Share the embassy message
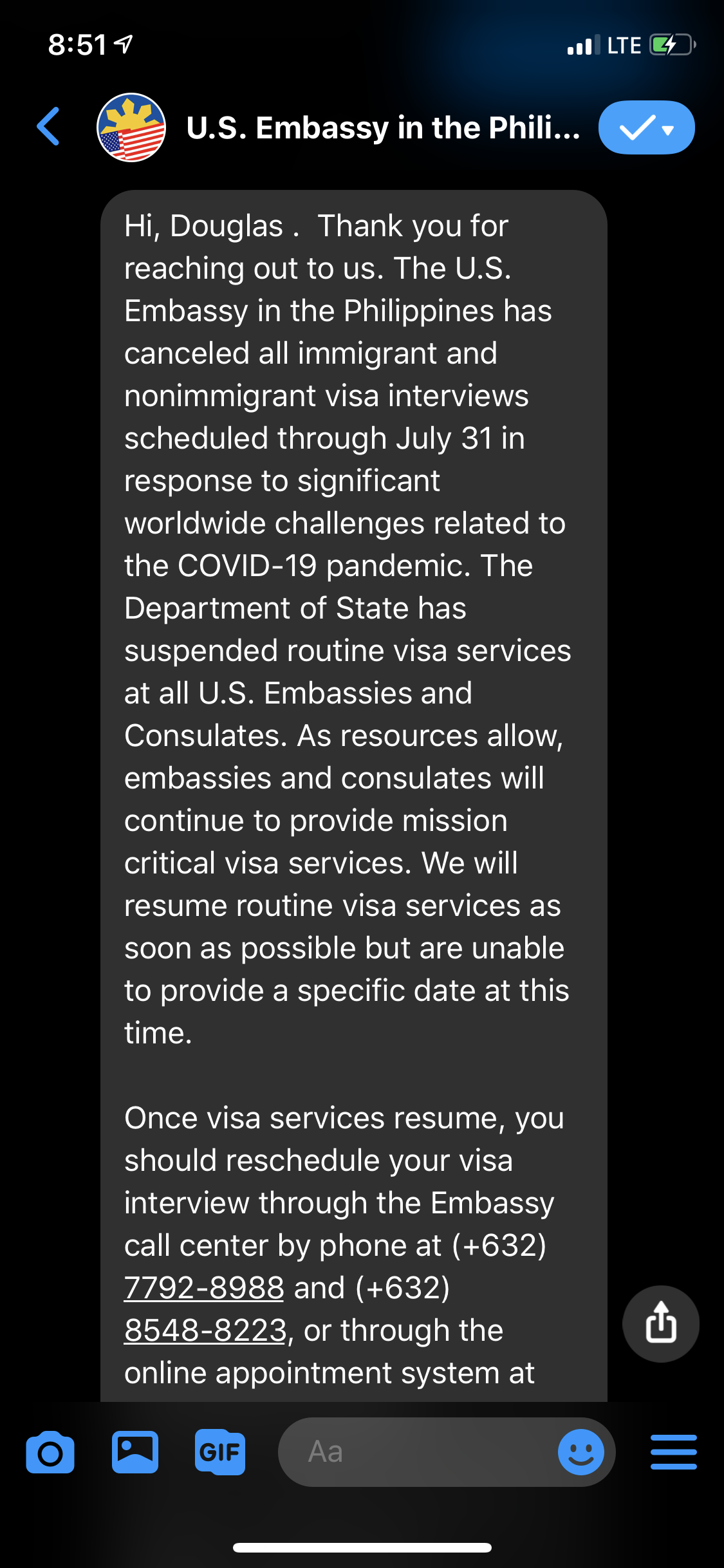 tap(661, 1323)
